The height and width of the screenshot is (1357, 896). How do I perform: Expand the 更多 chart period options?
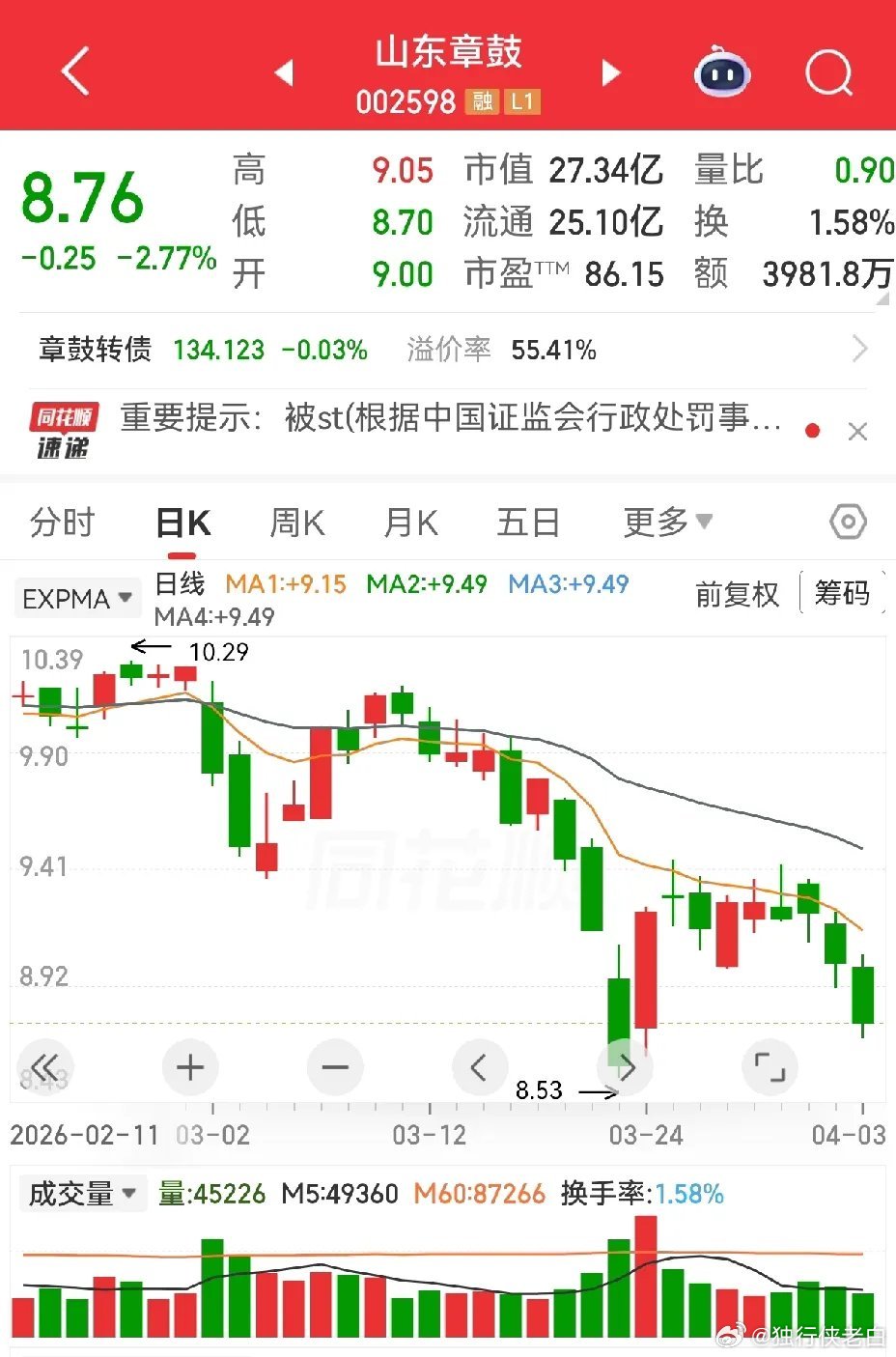[667, 522]
